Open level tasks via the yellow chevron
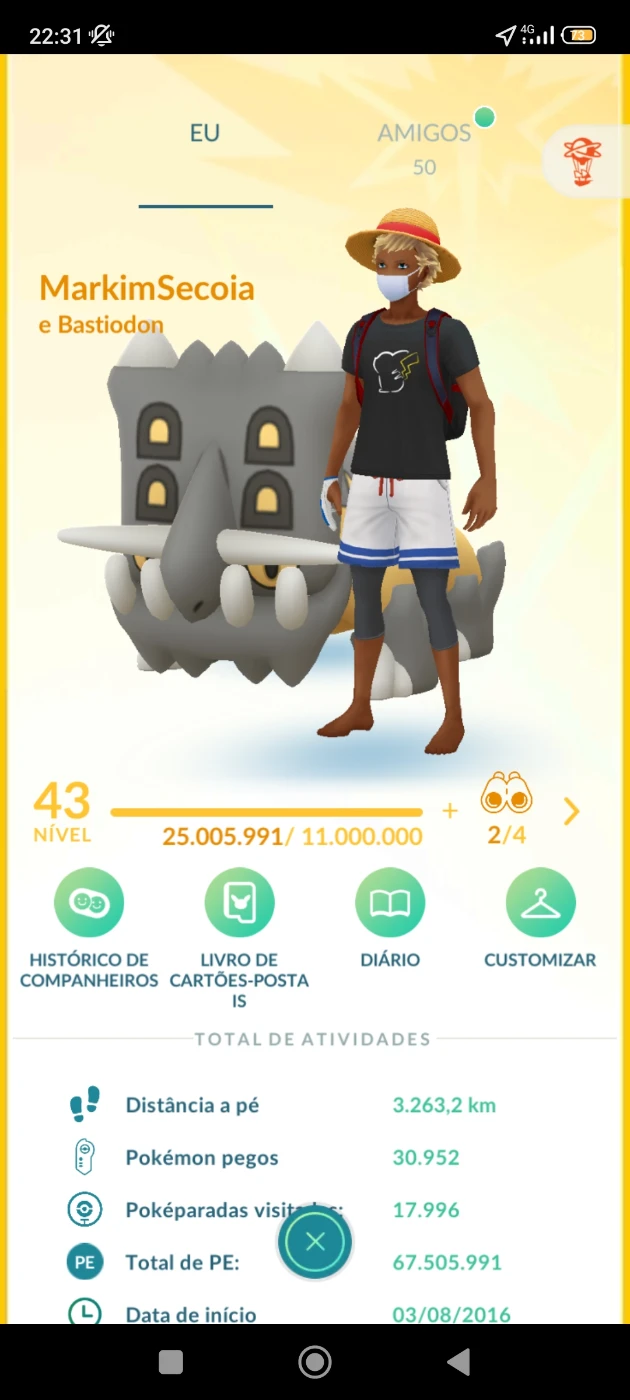Image resolution: width=630 pixels, height=1400 pixels. (572, 811)
